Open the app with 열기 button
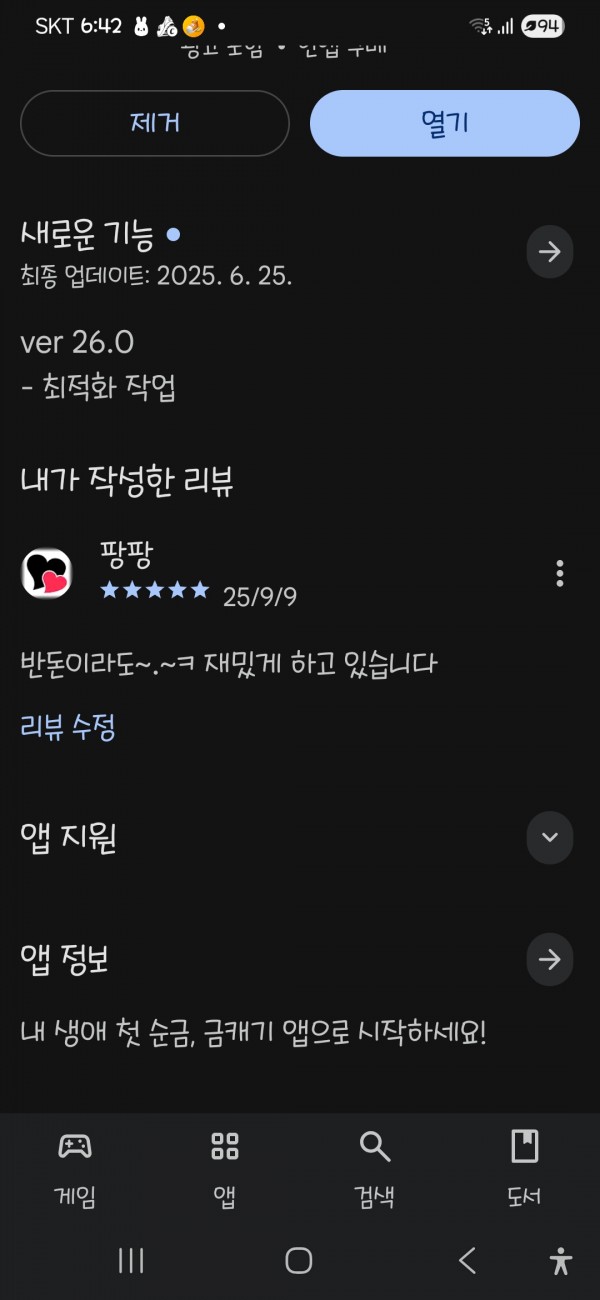Viewport: 600px width, 1300px height. tap(445, 123)
